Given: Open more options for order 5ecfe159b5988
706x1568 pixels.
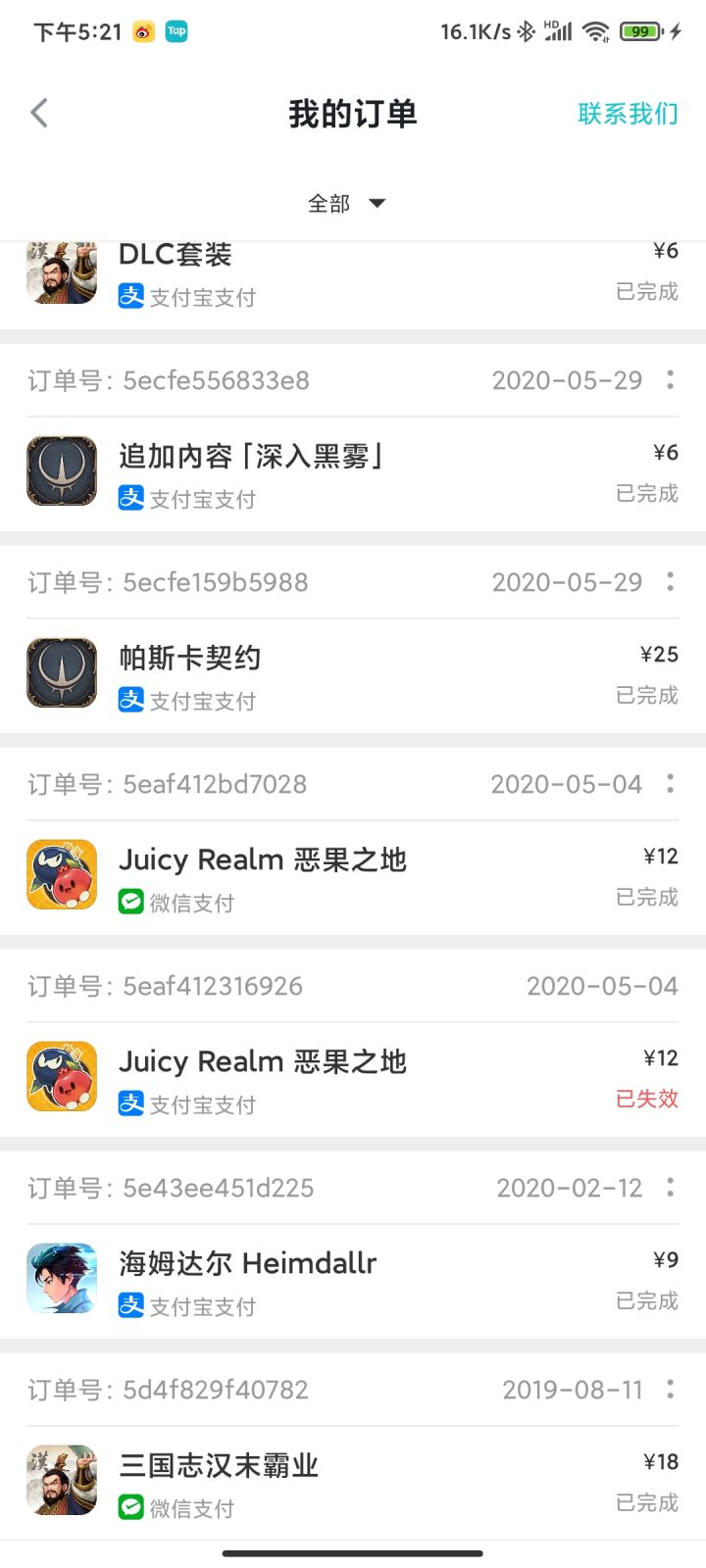Looking at the screenshot, I should (x=671, y=581).
